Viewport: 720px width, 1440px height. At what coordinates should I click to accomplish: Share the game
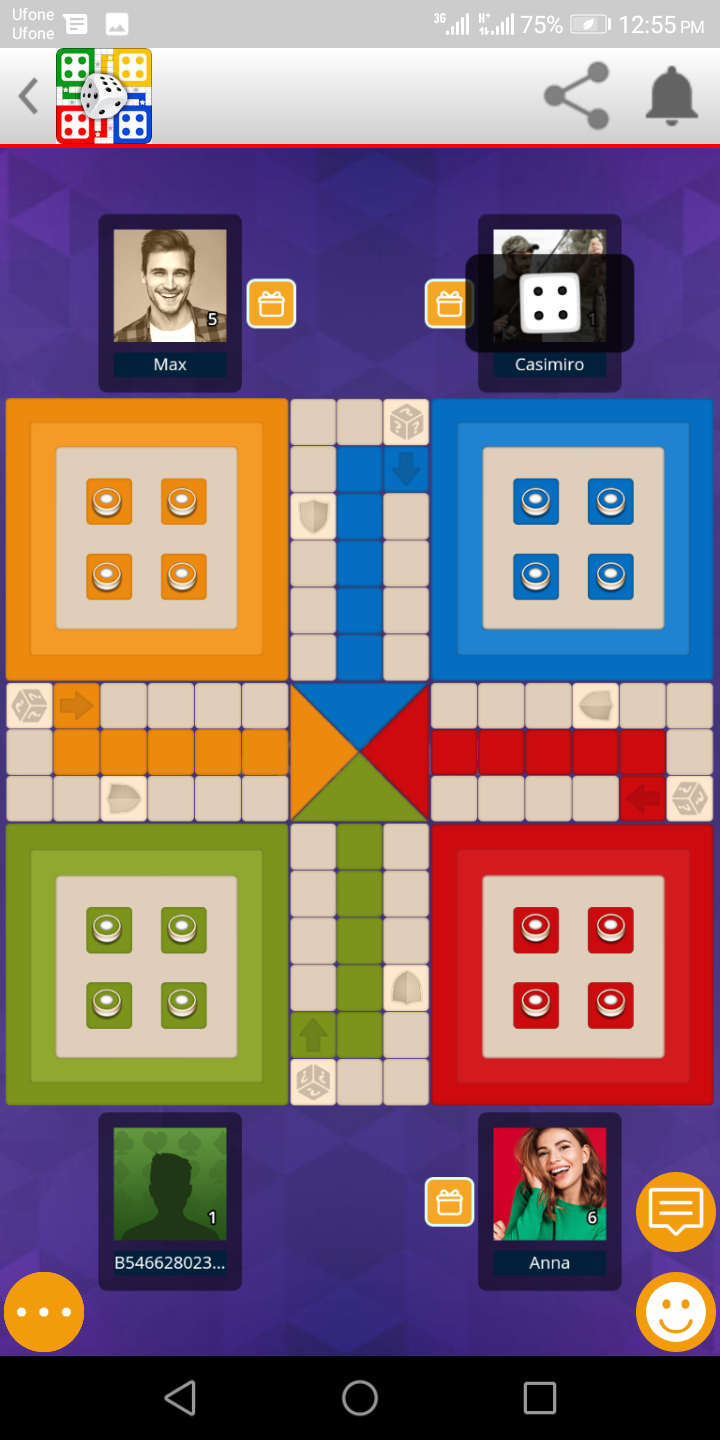click(577, 96)
